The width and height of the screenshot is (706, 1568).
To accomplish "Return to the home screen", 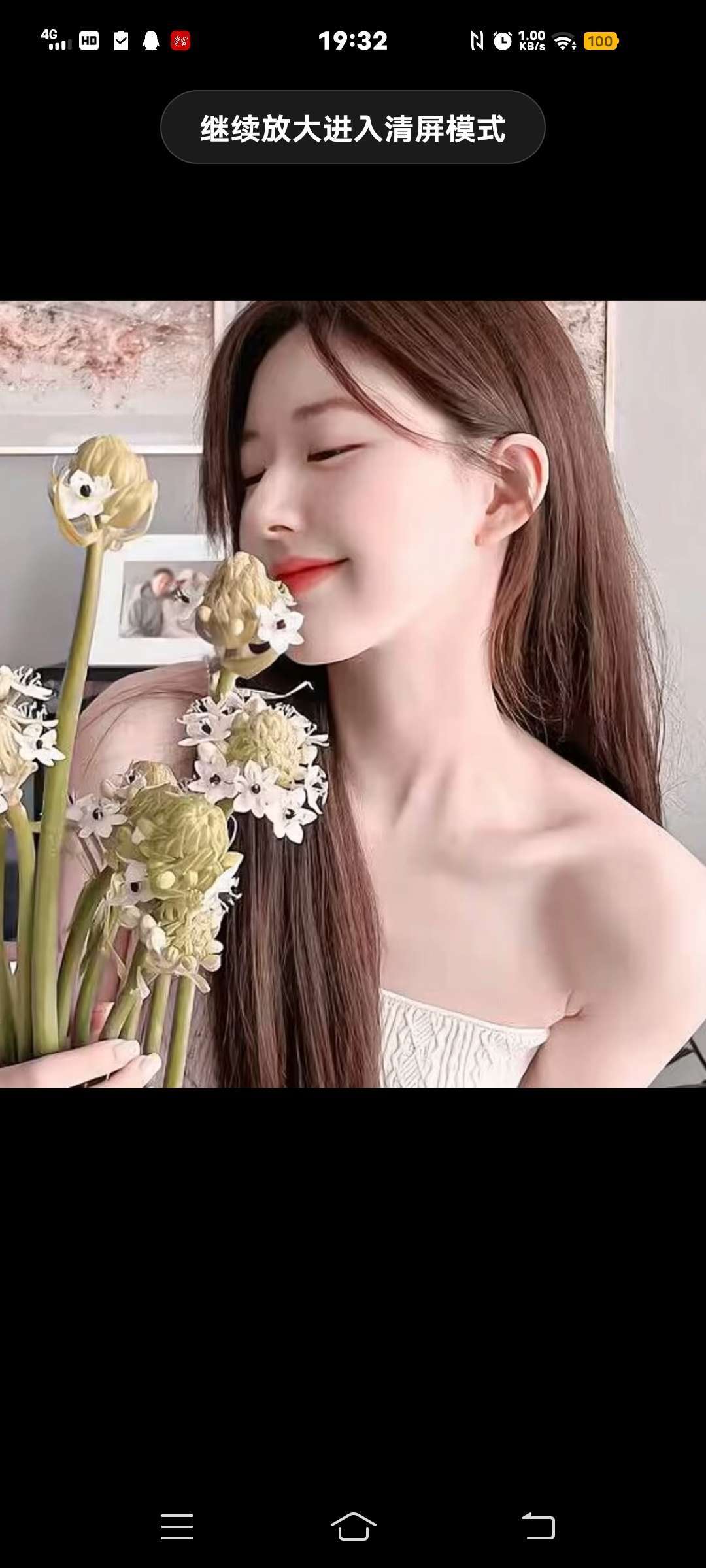I will (x=353, y=1526).
